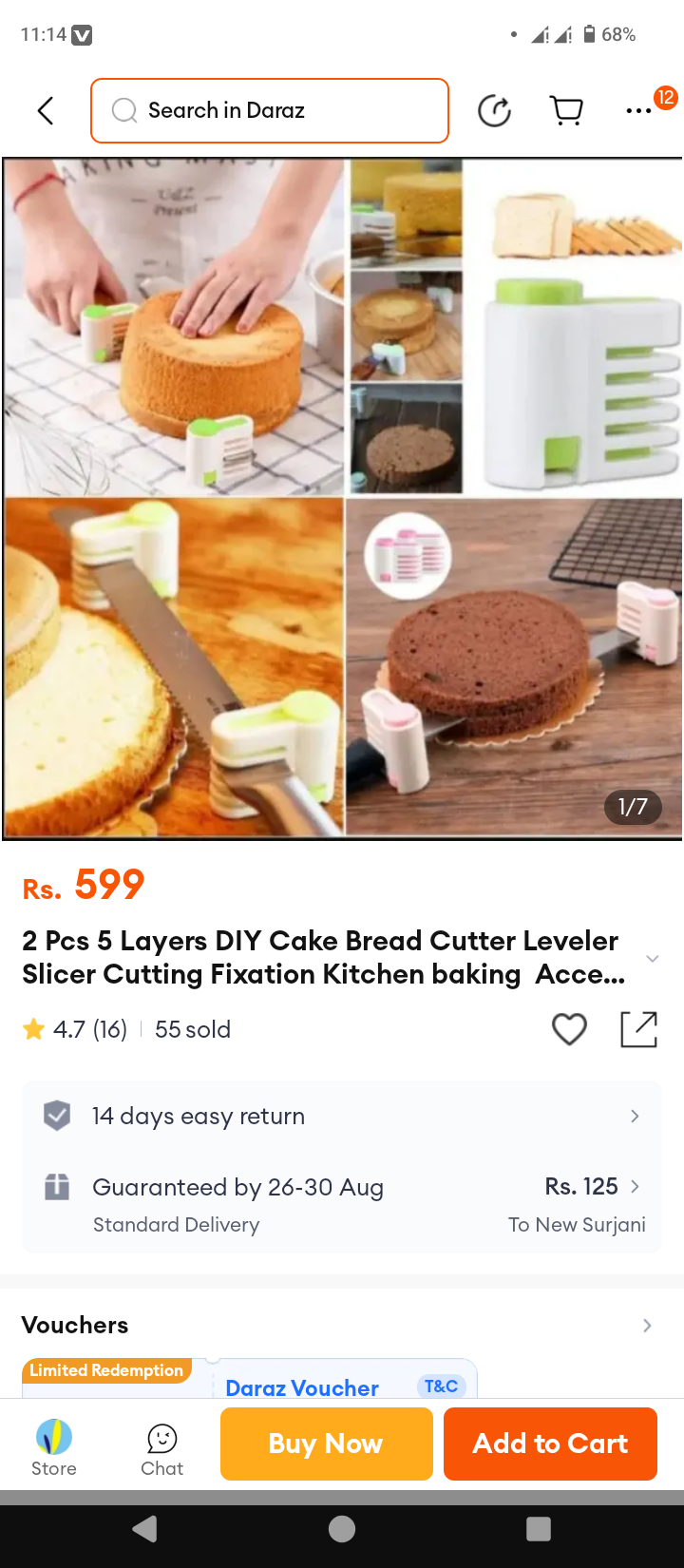View the product image gallery
This screenshot has height=1568, width=684.
point(342,498)
